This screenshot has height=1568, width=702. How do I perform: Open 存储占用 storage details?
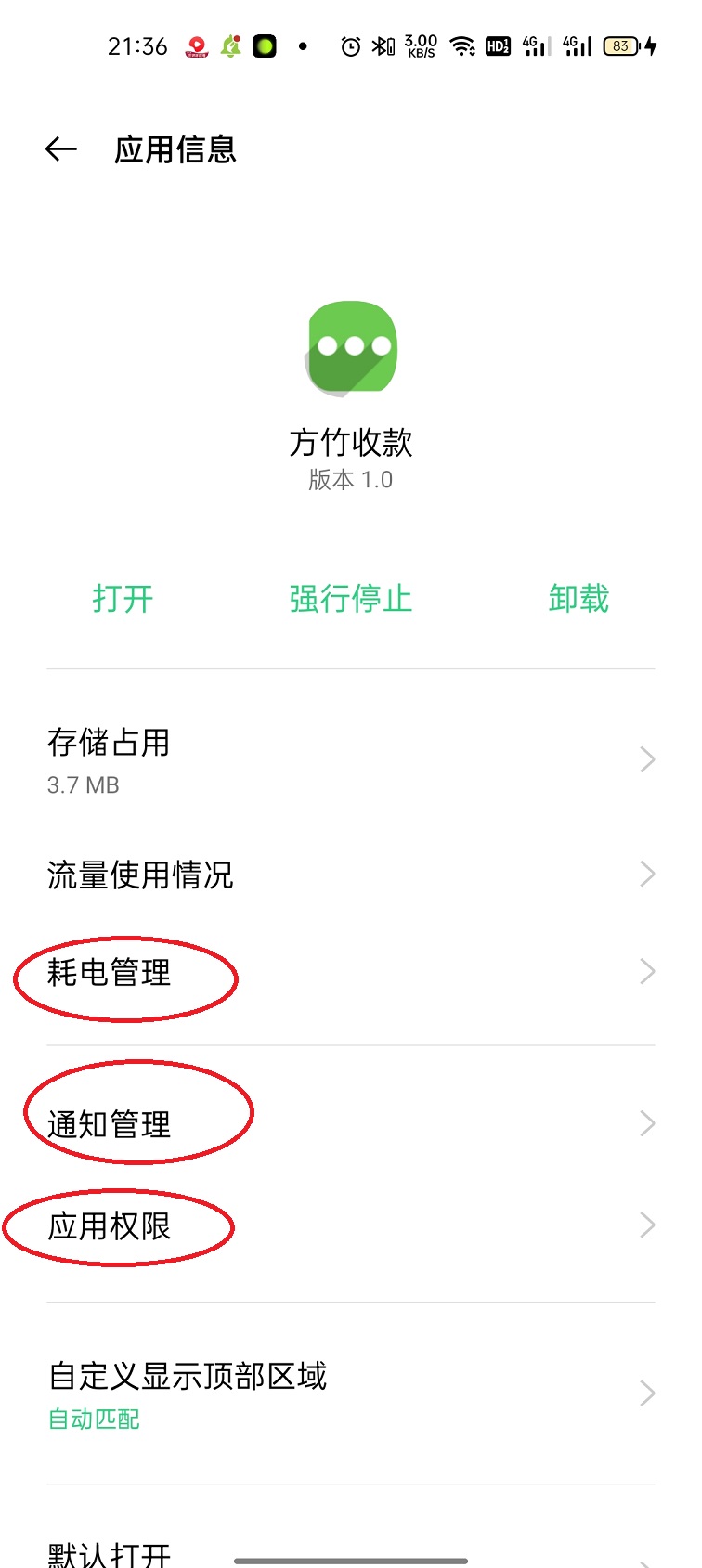point(350,760)
